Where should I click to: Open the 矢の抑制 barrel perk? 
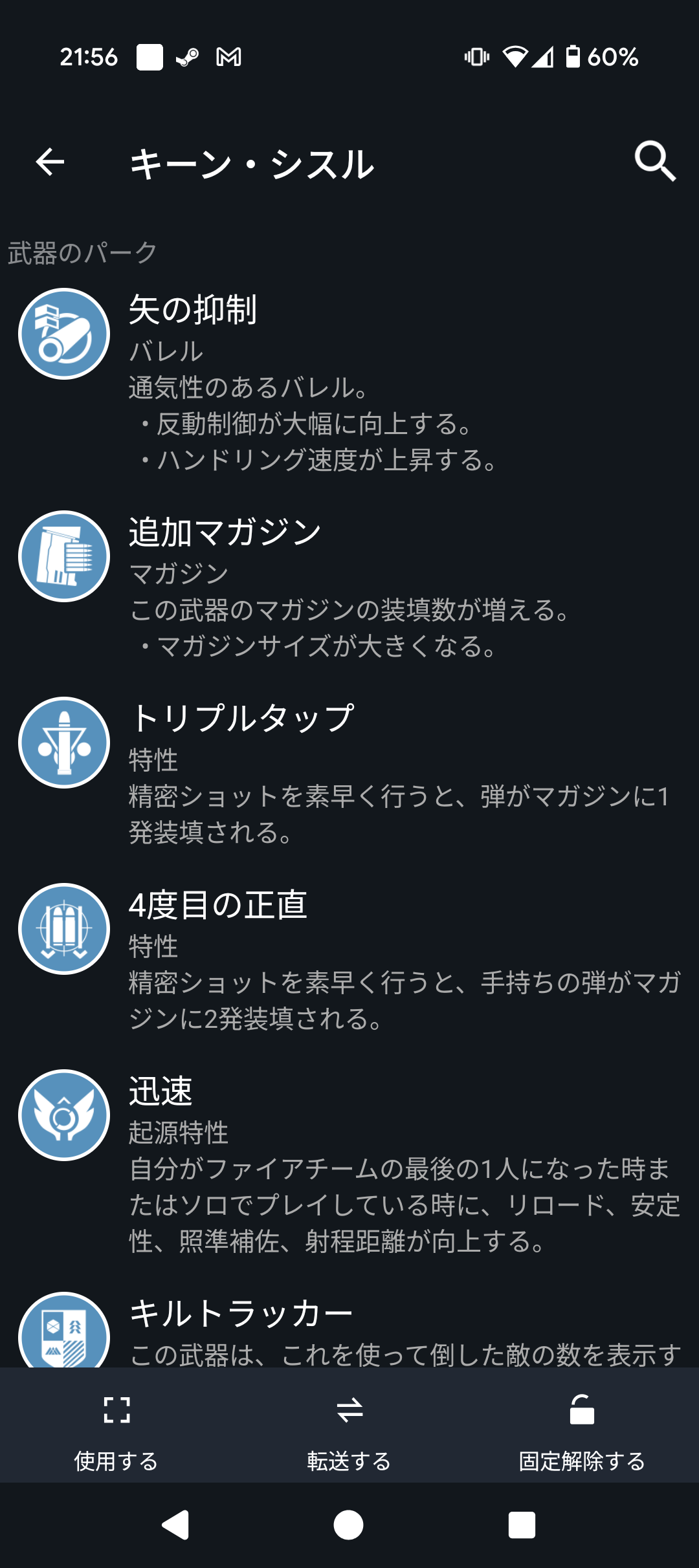click(349, 382)
